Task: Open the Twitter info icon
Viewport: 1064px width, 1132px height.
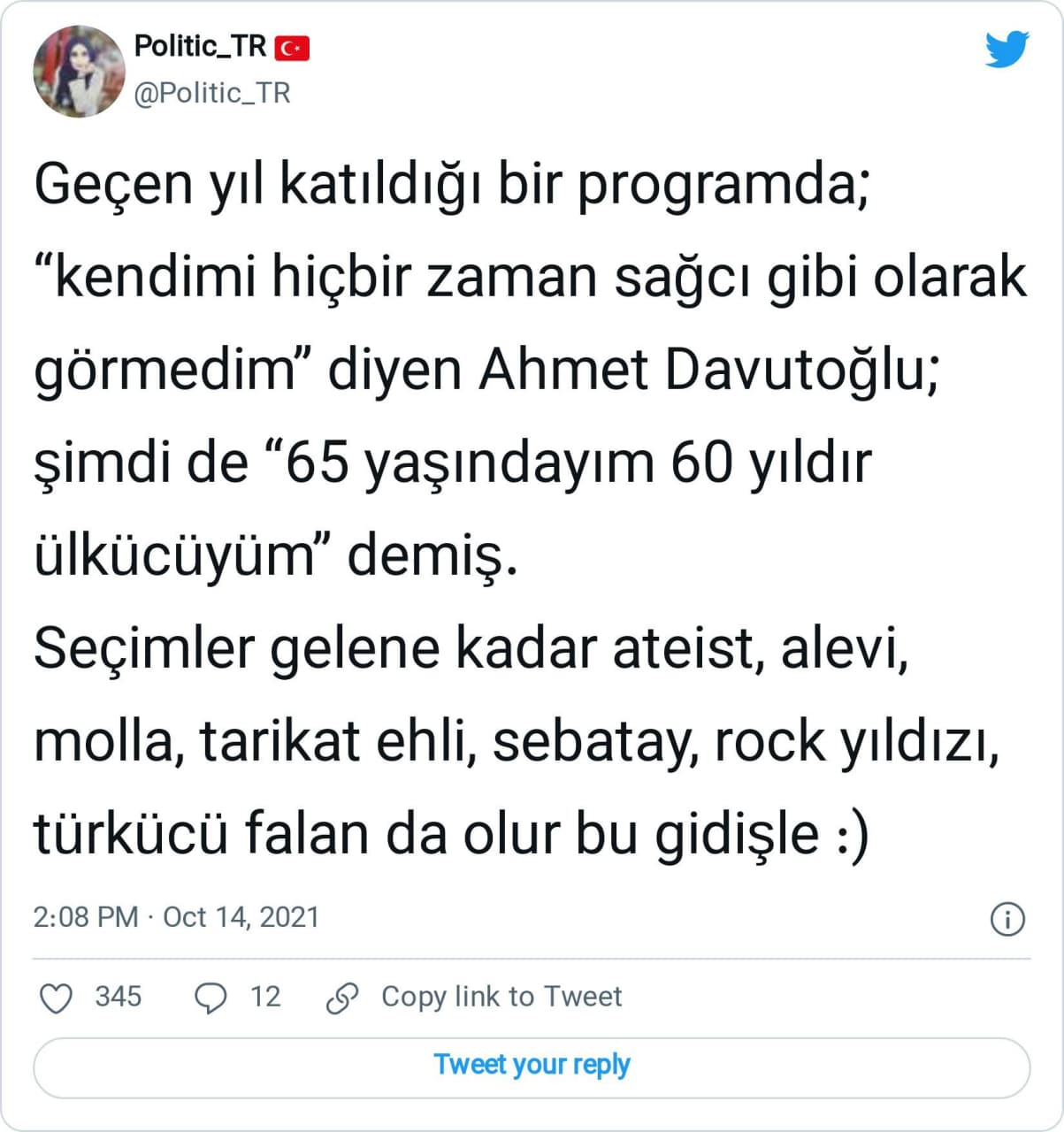Action: pos(1007,919)
